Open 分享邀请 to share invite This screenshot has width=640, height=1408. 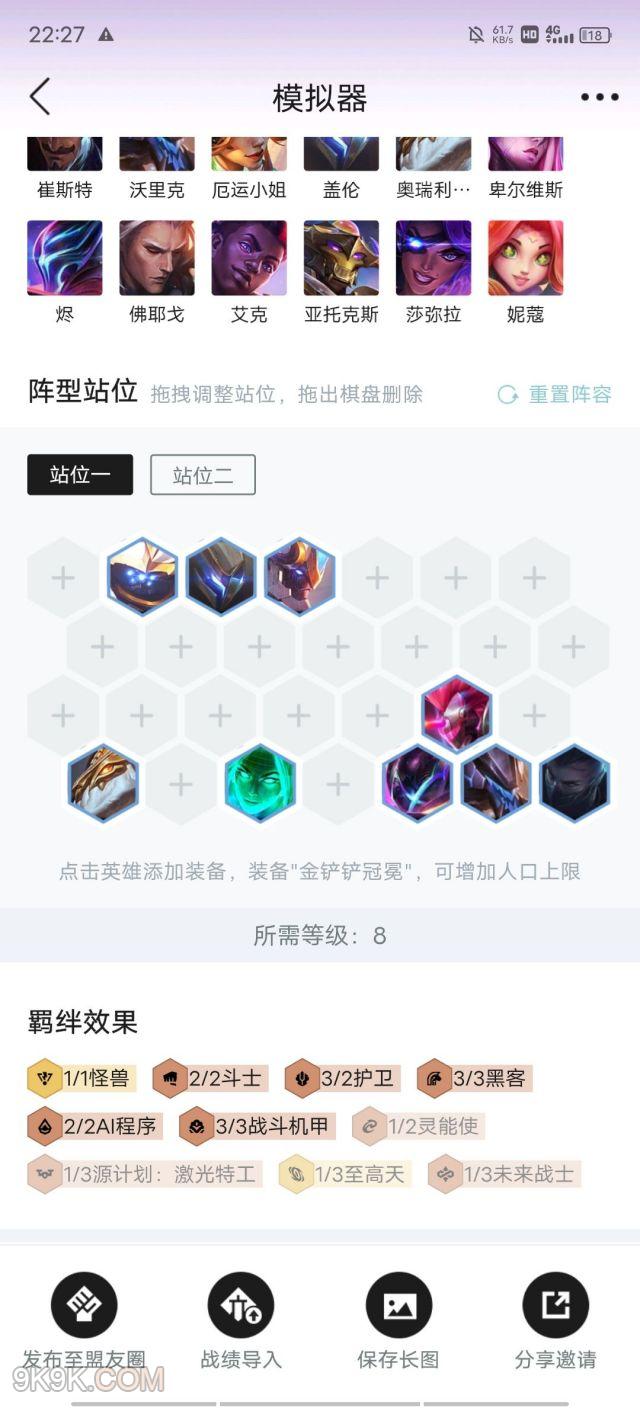555,1320
